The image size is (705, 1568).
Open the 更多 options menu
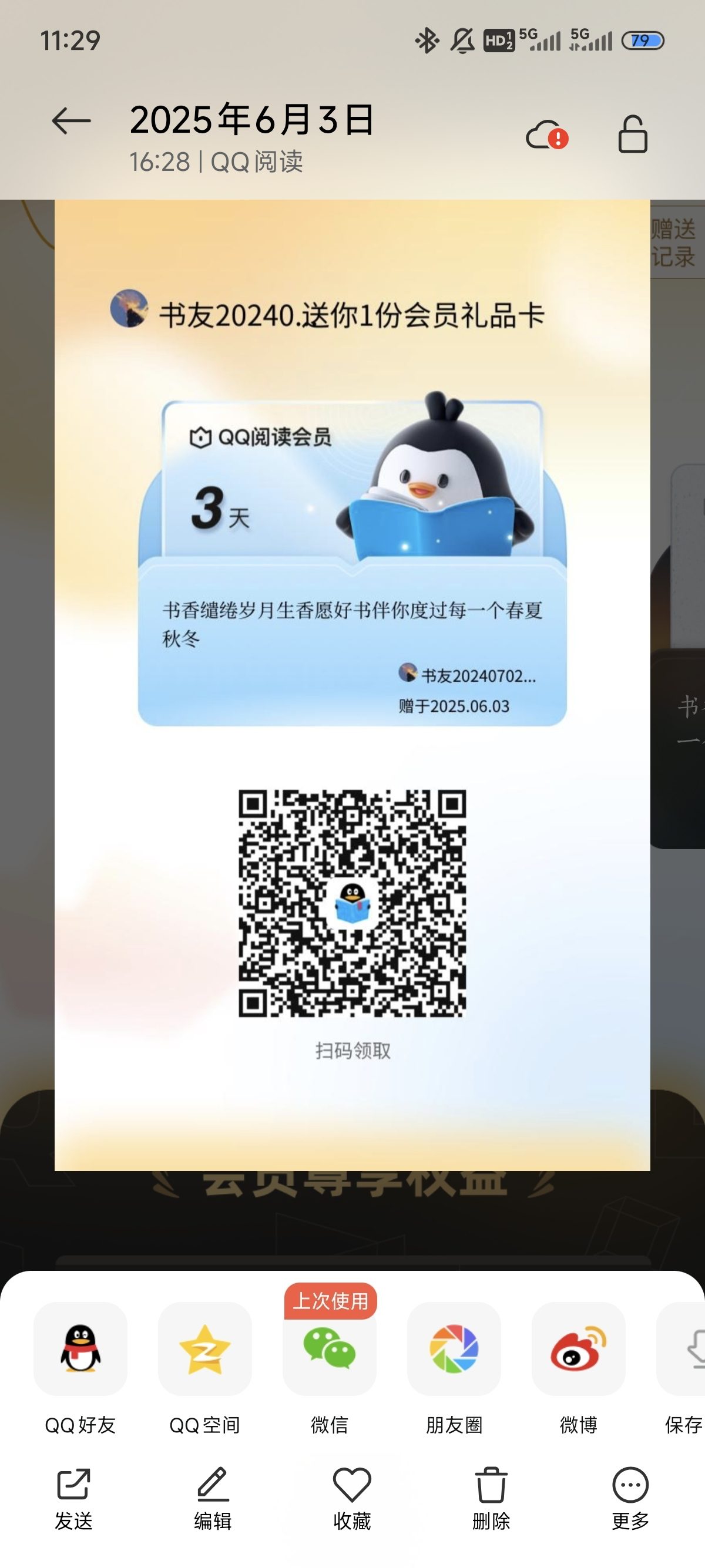(x=630, y=1499)
